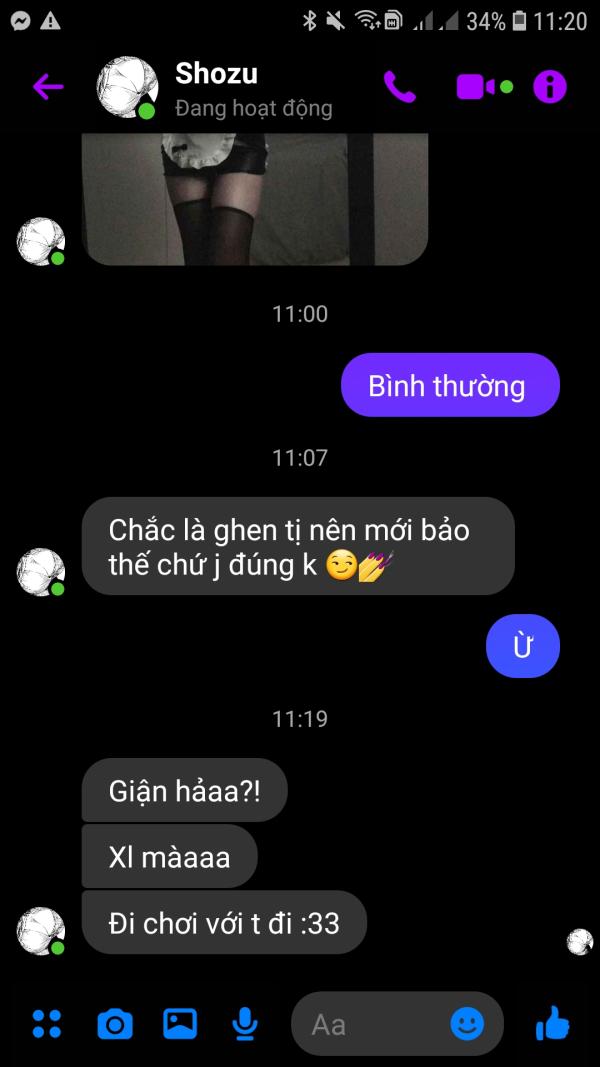Open conversation info for Shozu
The image size is (600, 1067).
[x=549, y=88]
